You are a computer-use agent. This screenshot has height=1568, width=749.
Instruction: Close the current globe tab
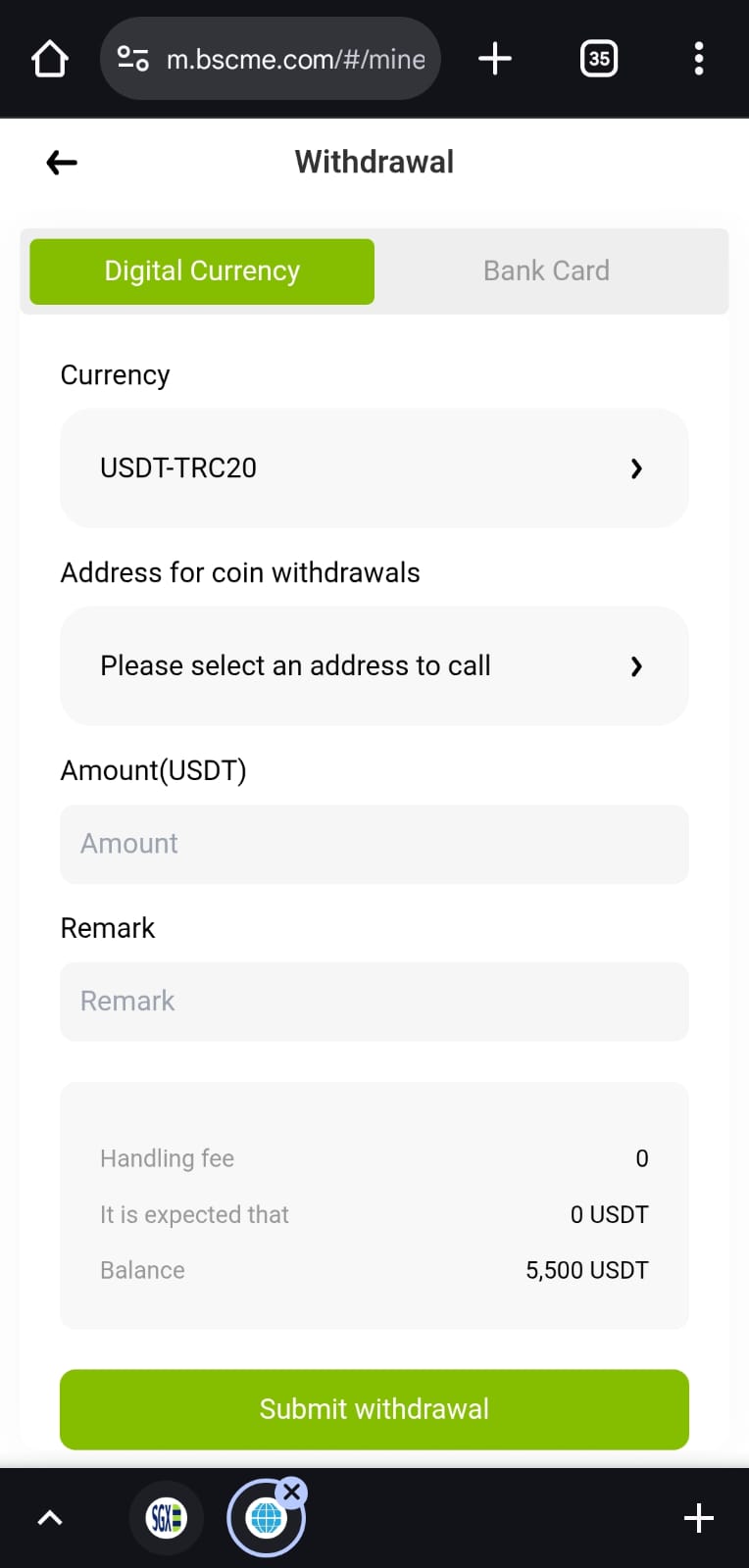click(291, 1492)
